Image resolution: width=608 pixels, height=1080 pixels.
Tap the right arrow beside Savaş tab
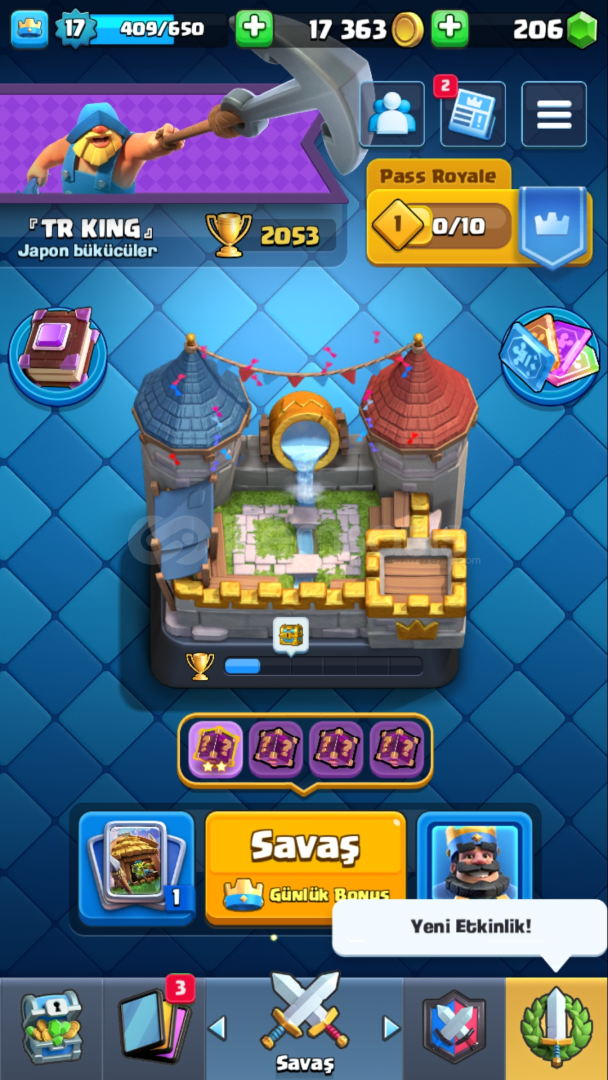point(391,1028)
